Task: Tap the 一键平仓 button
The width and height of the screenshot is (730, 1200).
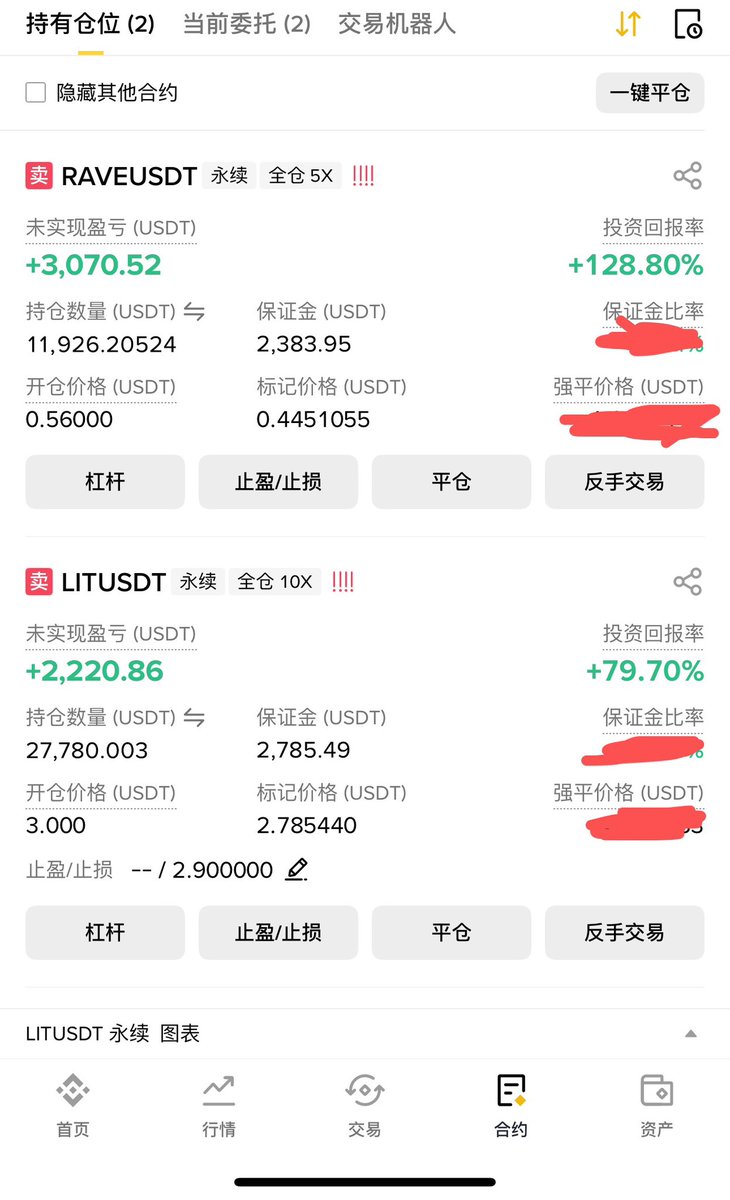Action: [650, 93]
